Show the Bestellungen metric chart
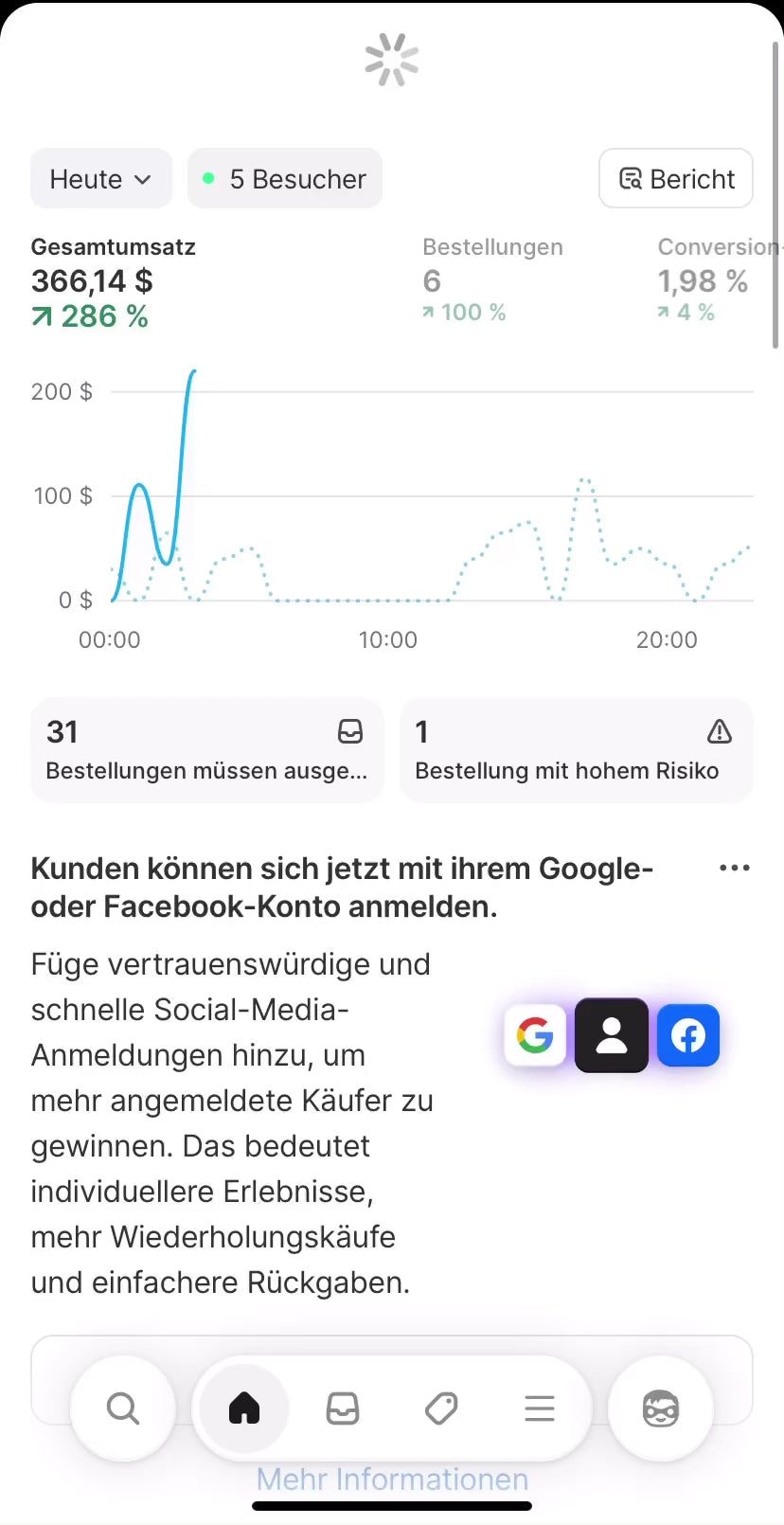 pos(492,280)
